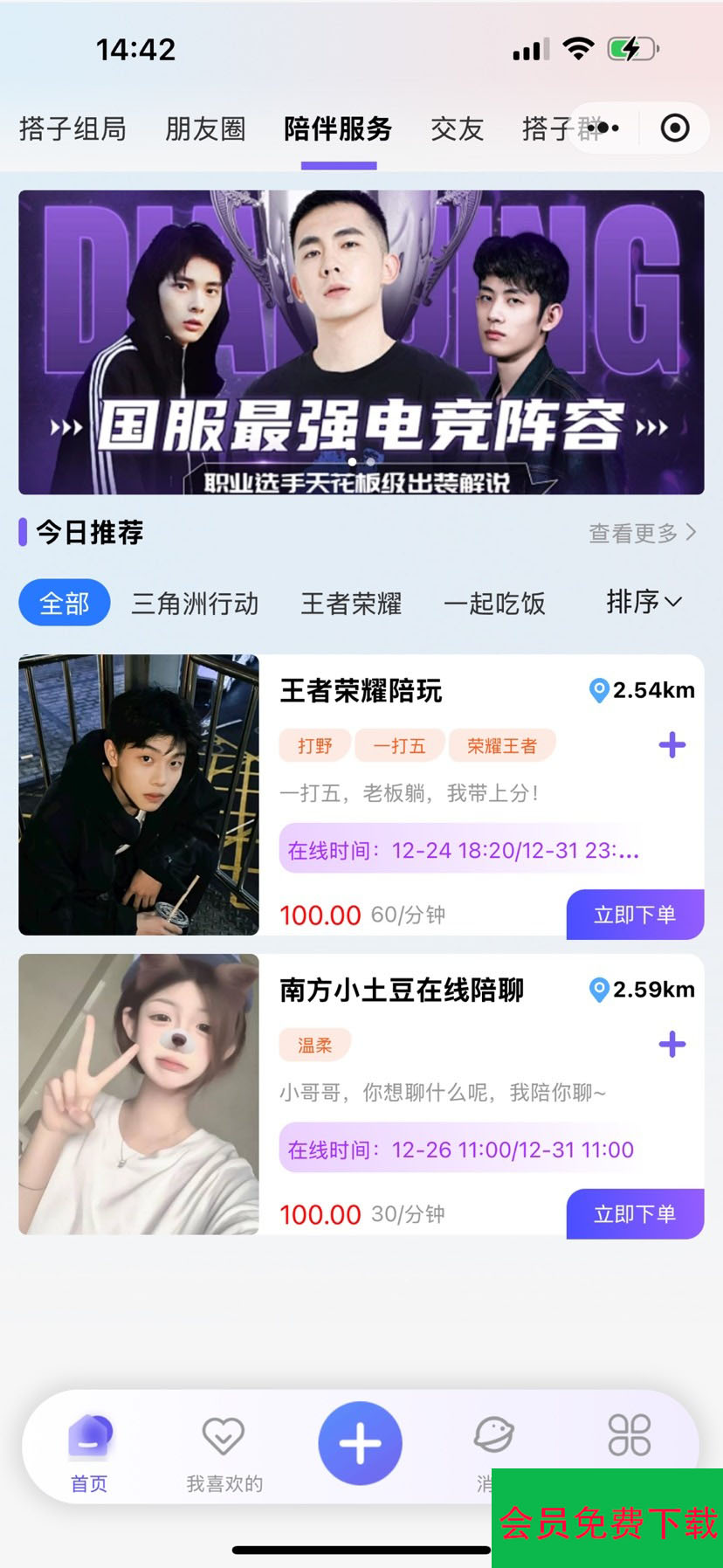Open the 朋友圈 tab
This screenshot has height=1568, width=723.
(x=205, y=129)
